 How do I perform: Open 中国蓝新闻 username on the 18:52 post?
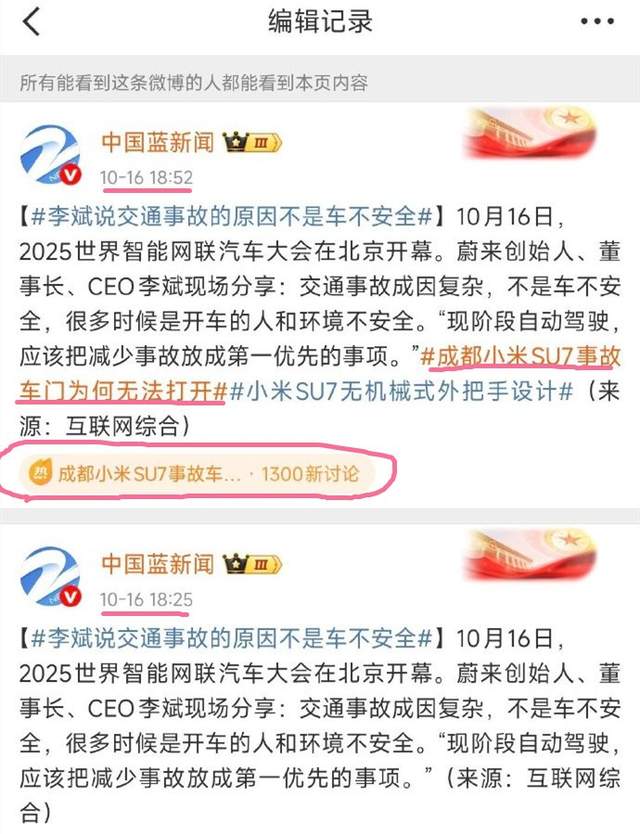[x=157, y=141]
